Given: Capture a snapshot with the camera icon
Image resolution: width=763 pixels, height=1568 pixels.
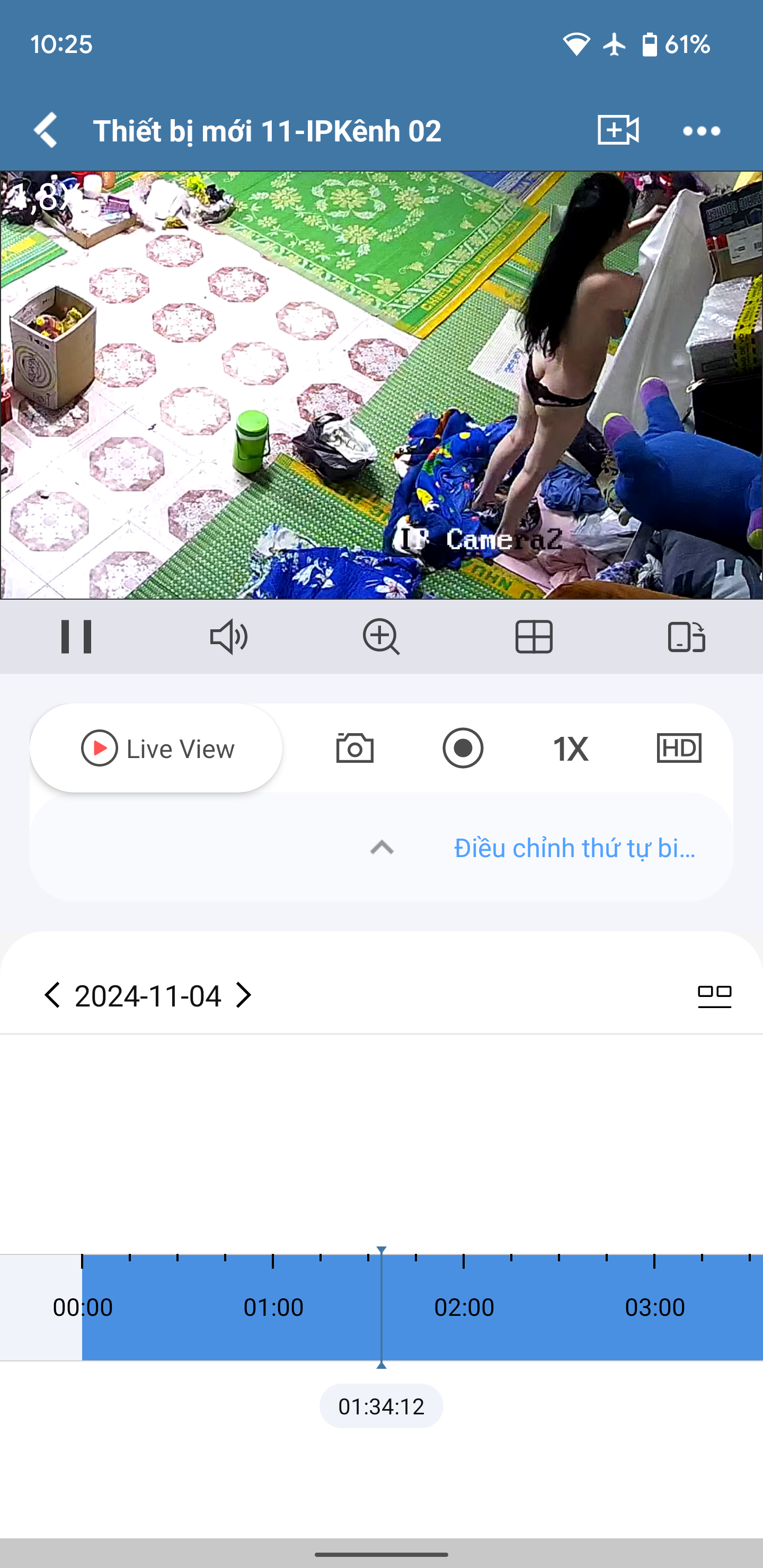Looking at the screenshot, I should [354, 748].
